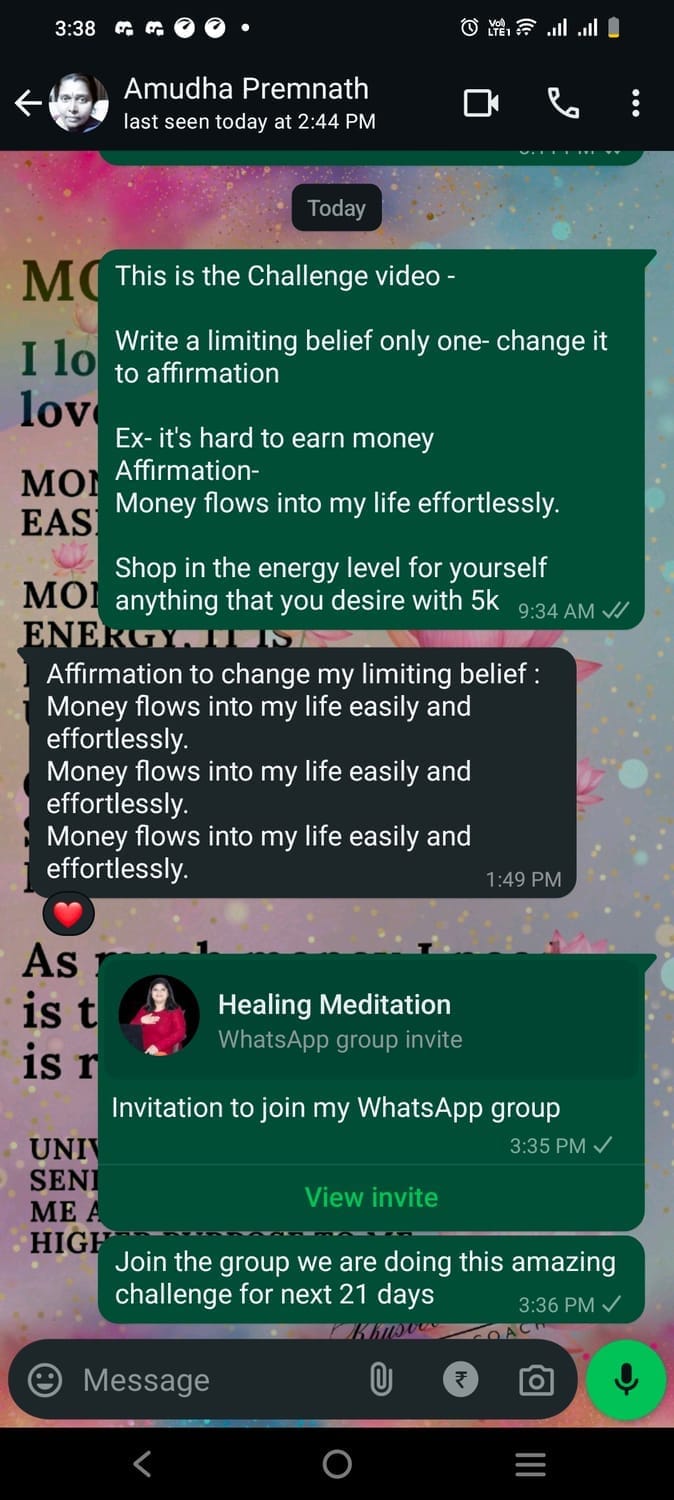Open the emoji picker

click(x=44, y=1380)
